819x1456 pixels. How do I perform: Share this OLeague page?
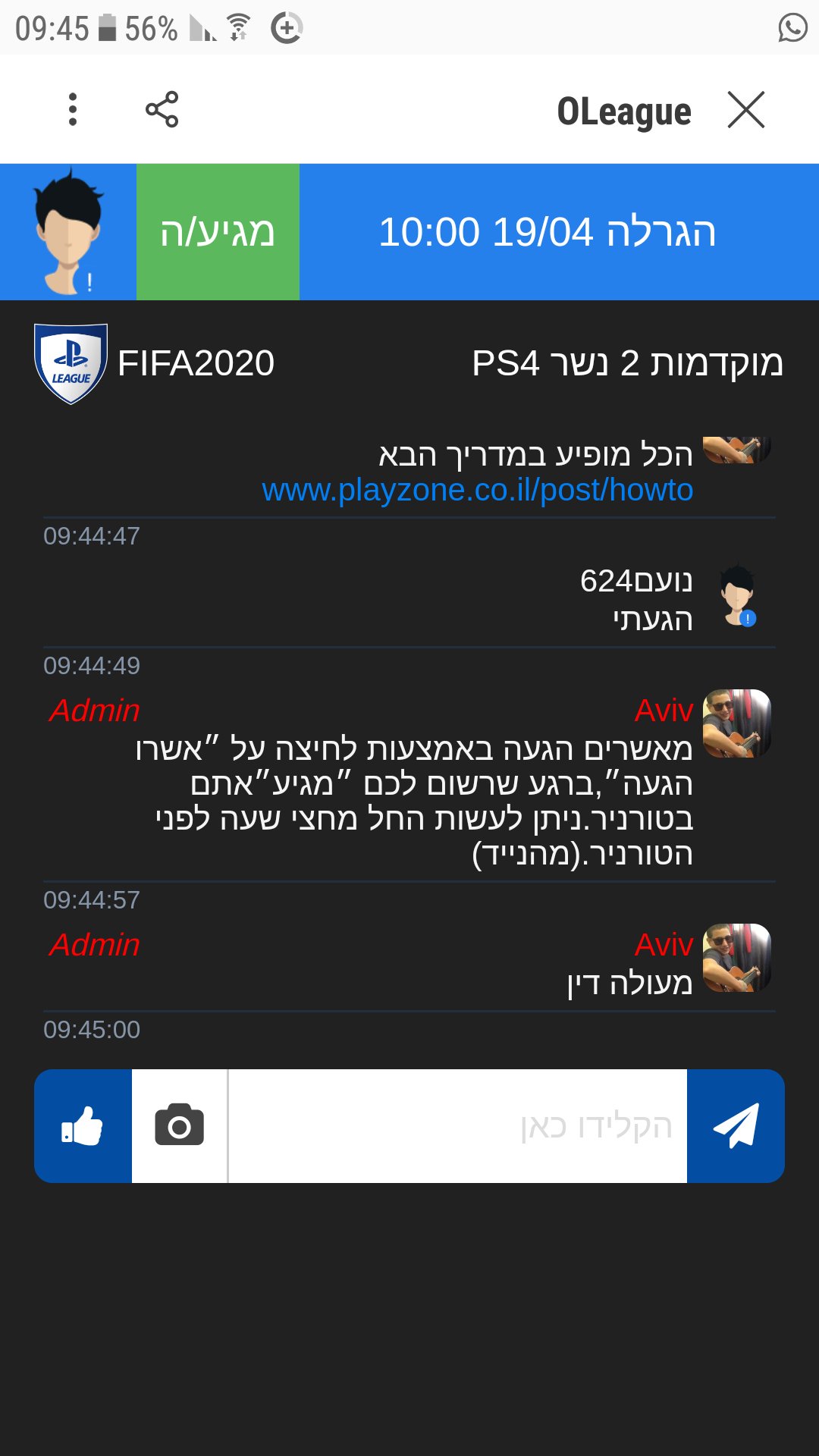click(162, 109)
